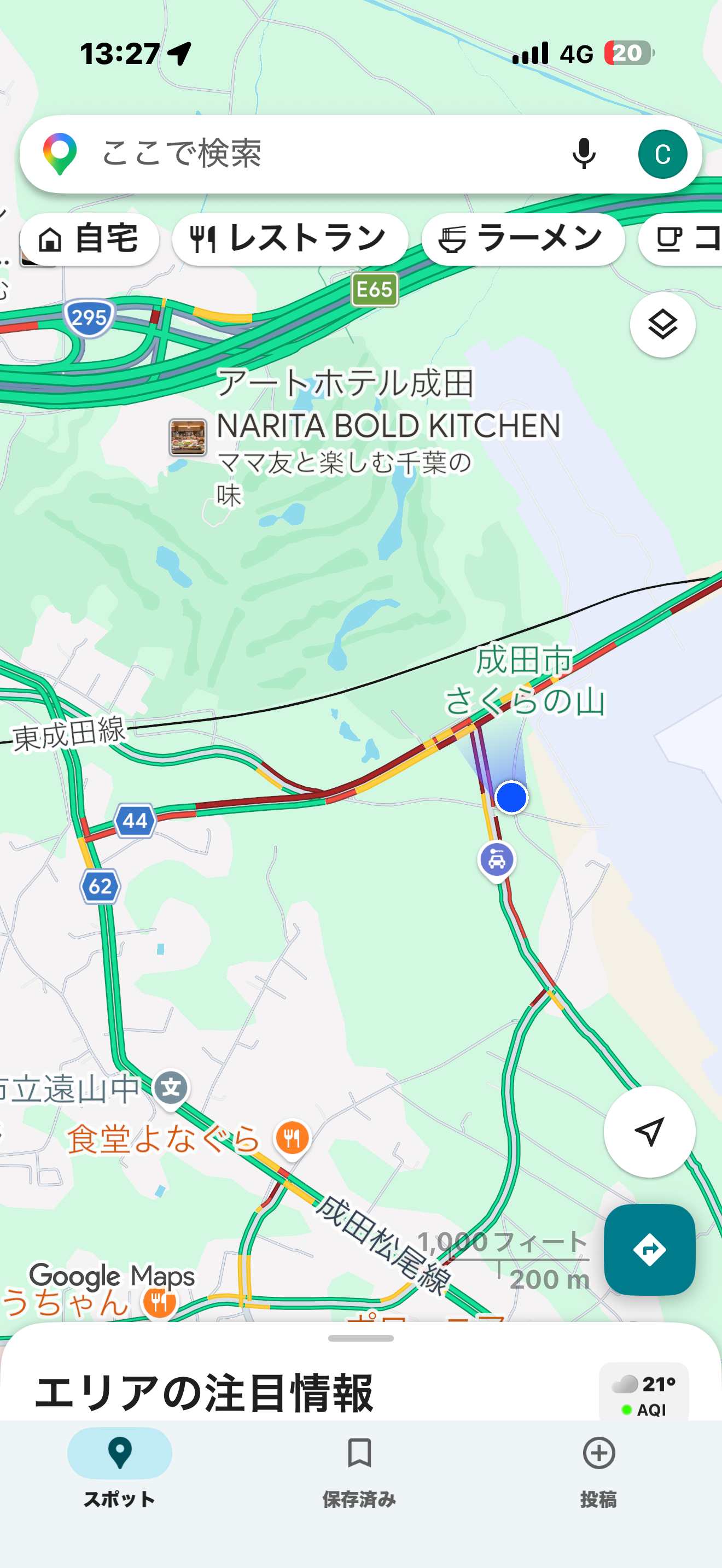The height and width of the screenshot is (1568, 722).
Task: Open the saved parking location pin
Action: pyautogui.click(x=497, y=860)
